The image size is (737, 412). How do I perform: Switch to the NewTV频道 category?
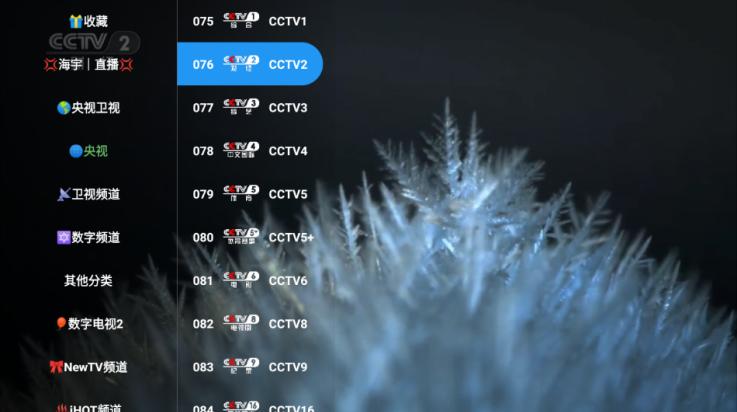click(88, 367)
